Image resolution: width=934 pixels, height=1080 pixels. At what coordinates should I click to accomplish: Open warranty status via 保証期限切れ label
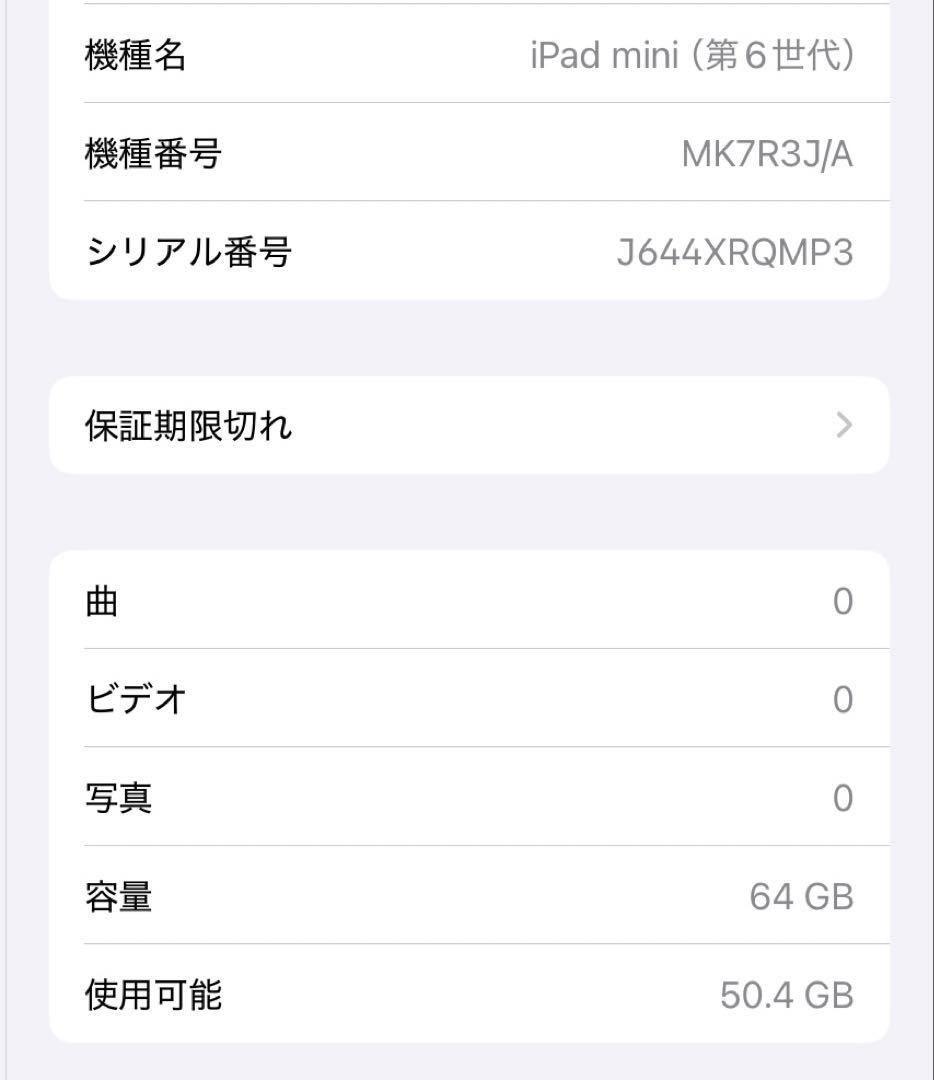point(189,425)
